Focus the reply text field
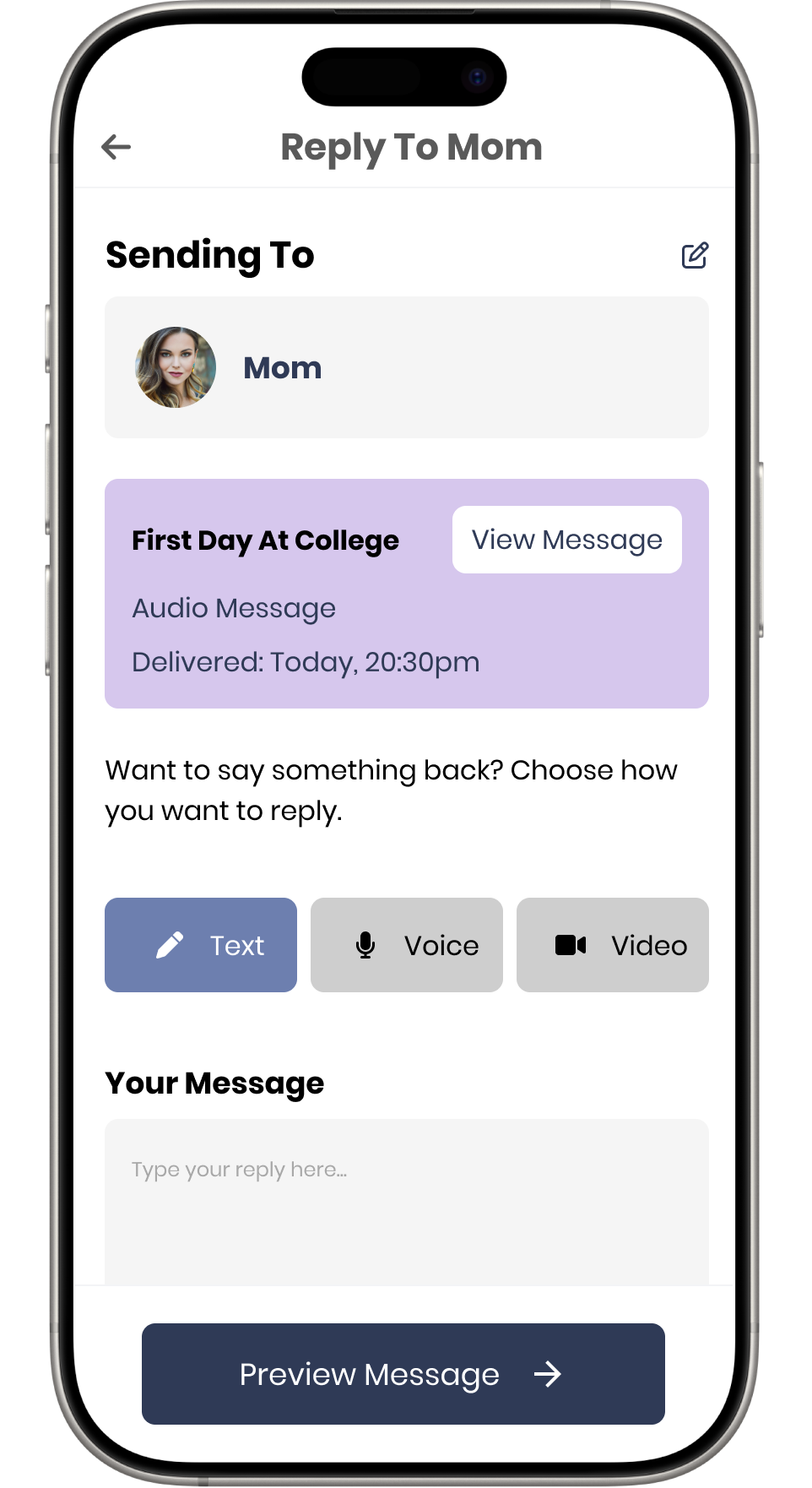The width and height of the screenshot is (812, 1488). coord(406,1199)
